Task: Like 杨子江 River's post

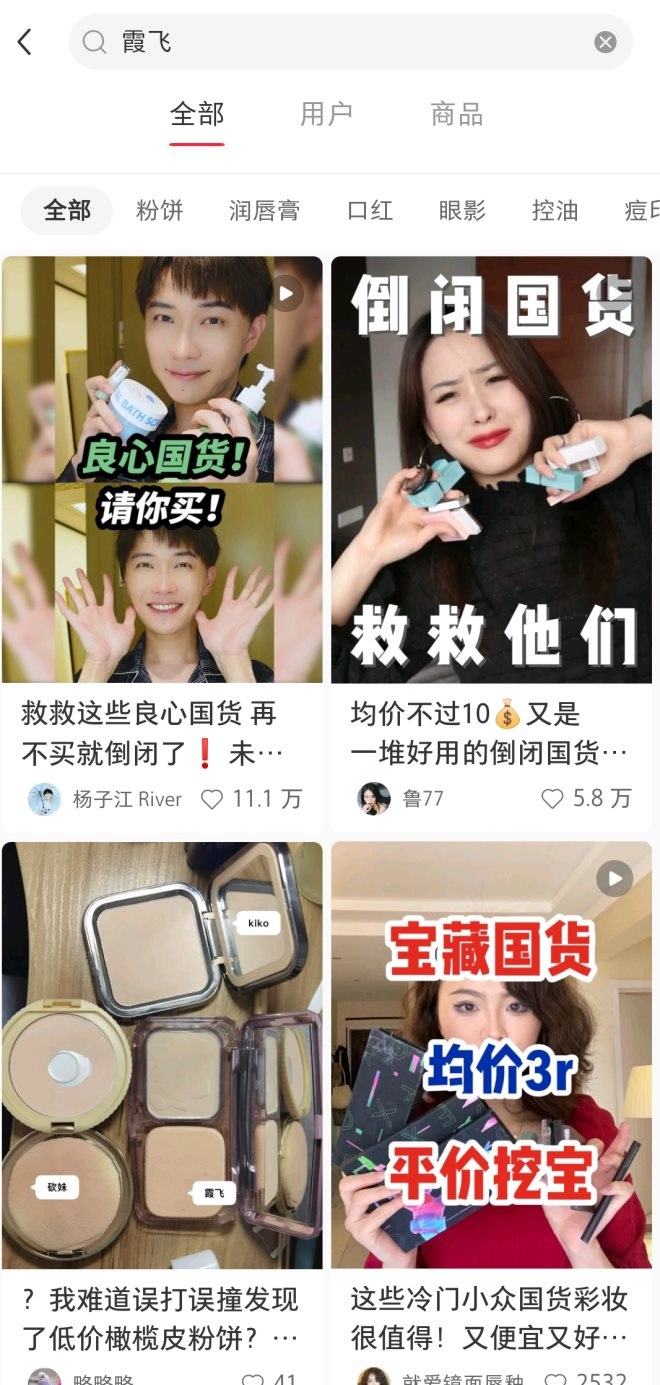Action: [212, 799]
